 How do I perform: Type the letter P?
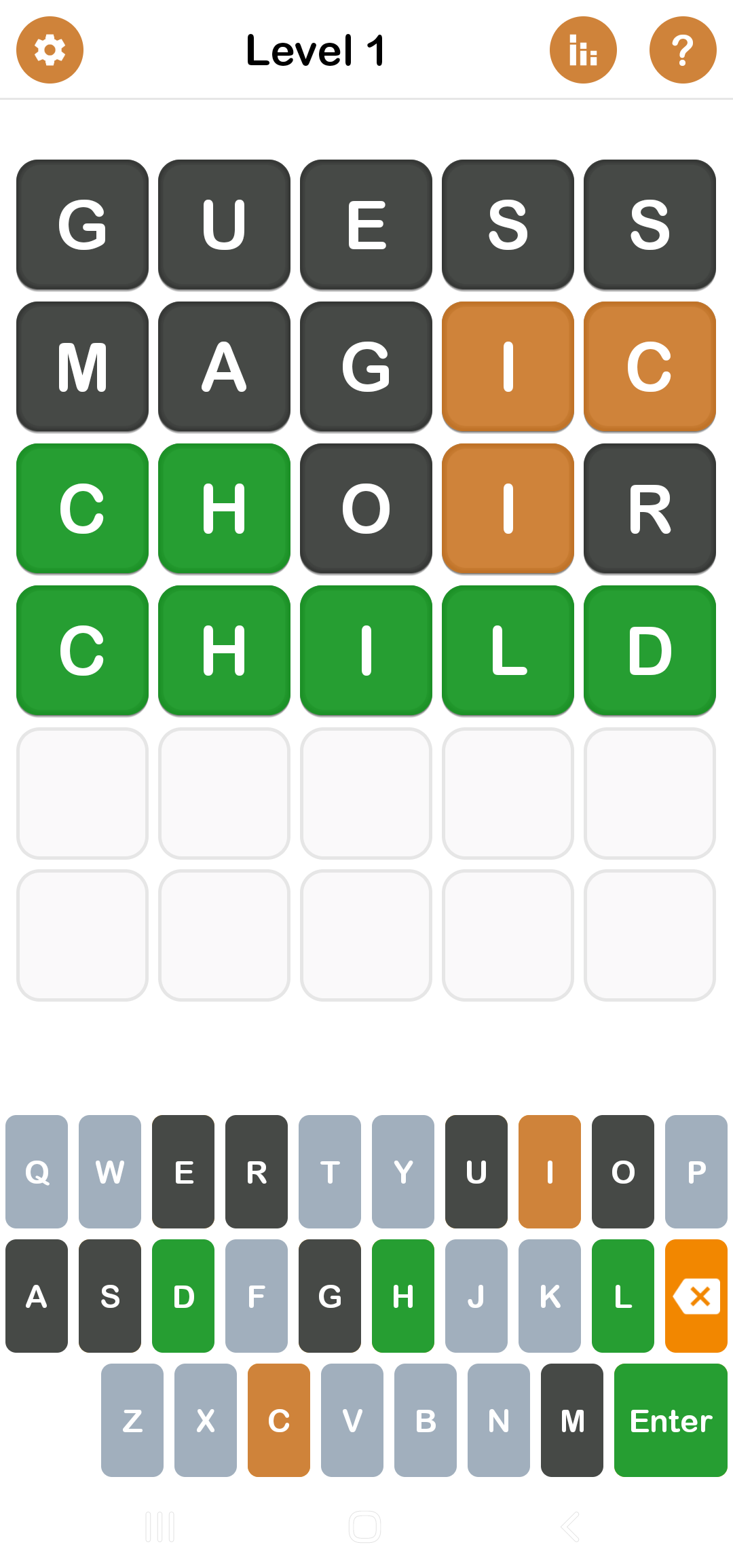point(696,1171)
